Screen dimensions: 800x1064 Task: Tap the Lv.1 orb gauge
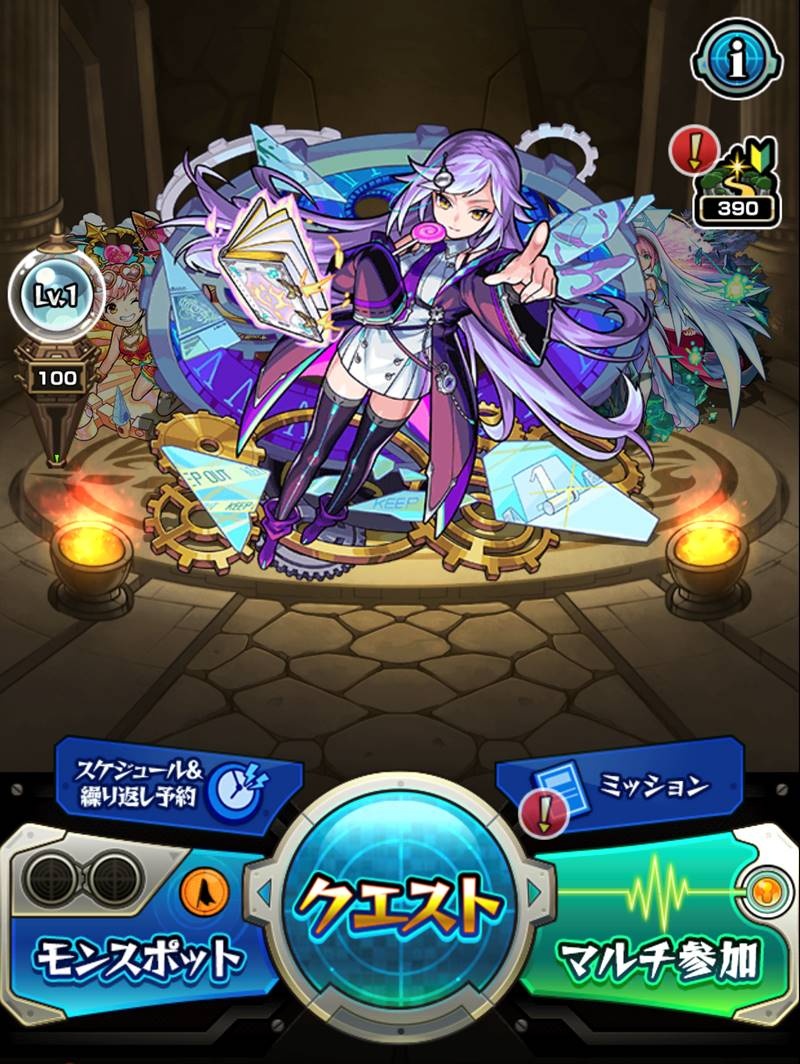pos(43,294)
